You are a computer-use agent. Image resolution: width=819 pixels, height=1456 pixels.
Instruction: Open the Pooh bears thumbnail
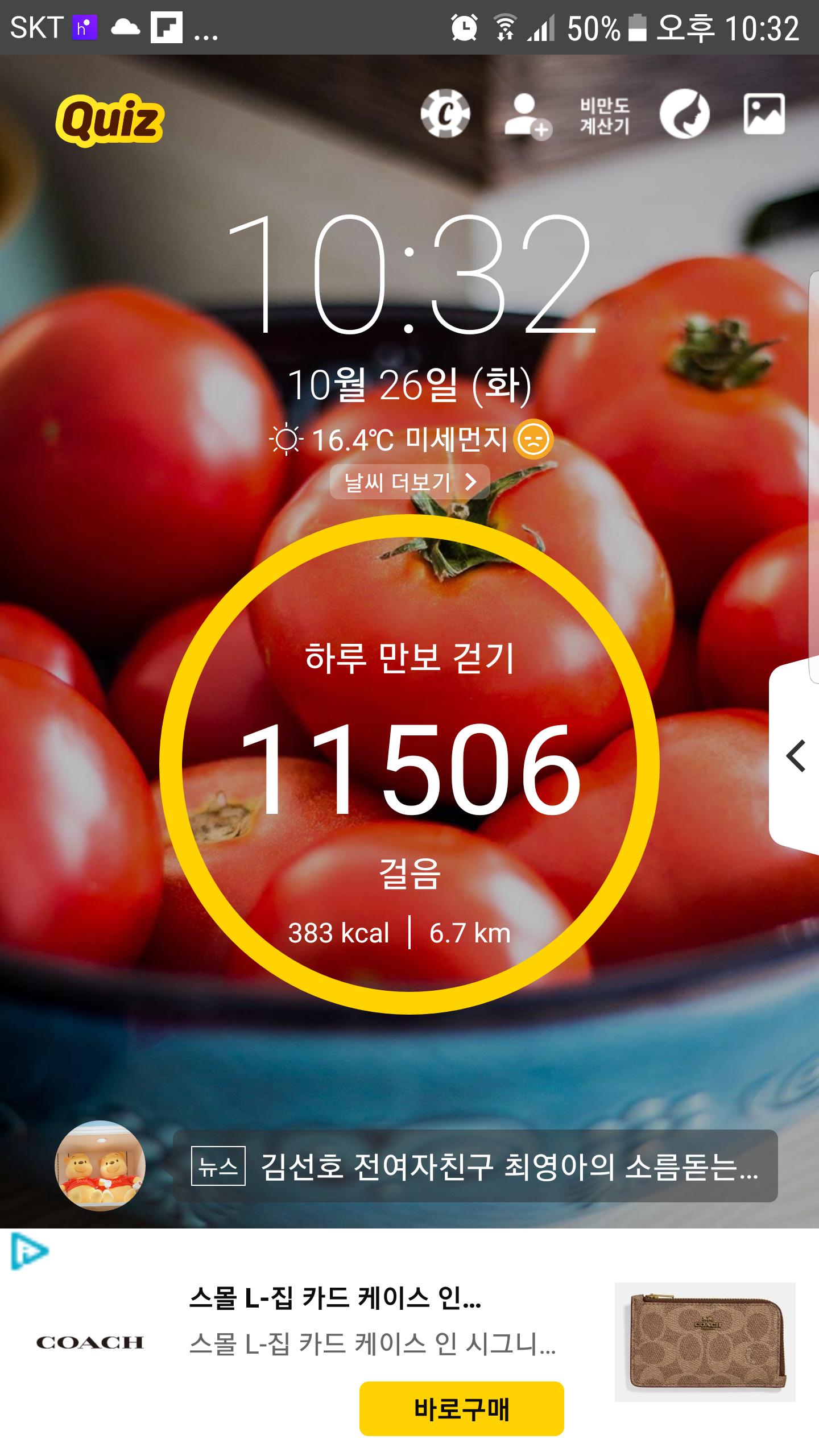coord(100,1167)
